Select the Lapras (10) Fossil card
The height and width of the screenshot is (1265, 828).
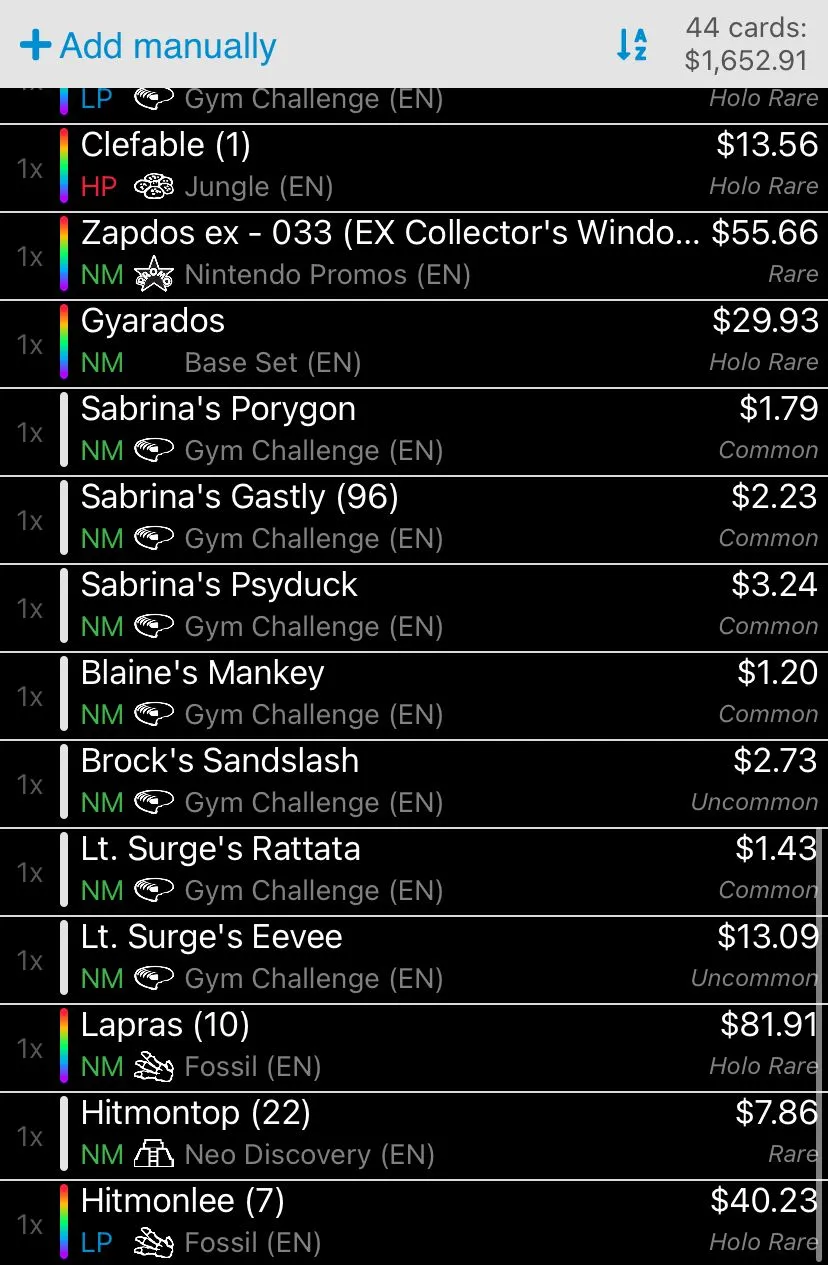click(x=414, y=1048)
